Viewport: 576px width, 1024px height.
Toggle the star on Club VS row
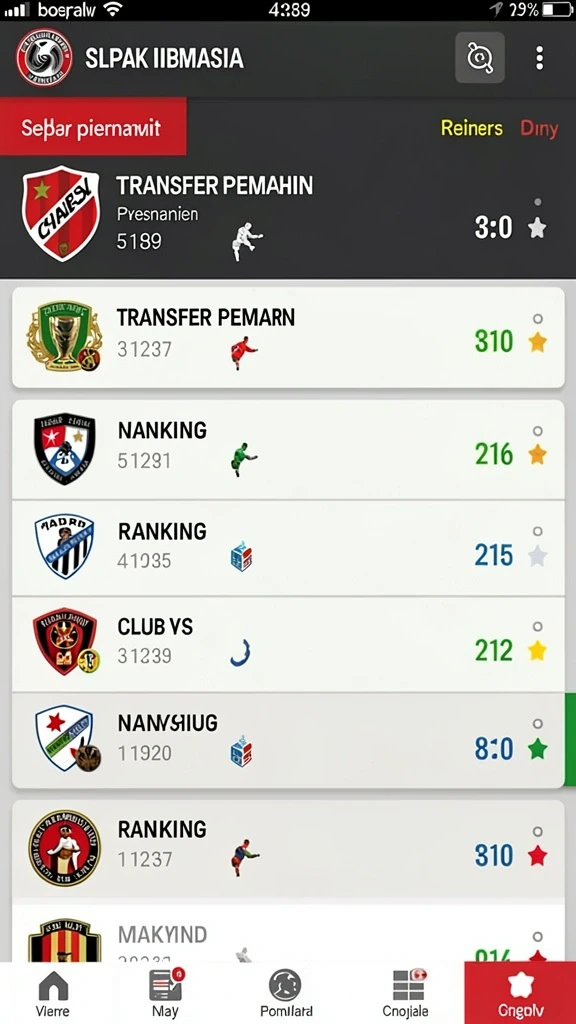coord(537,650)
